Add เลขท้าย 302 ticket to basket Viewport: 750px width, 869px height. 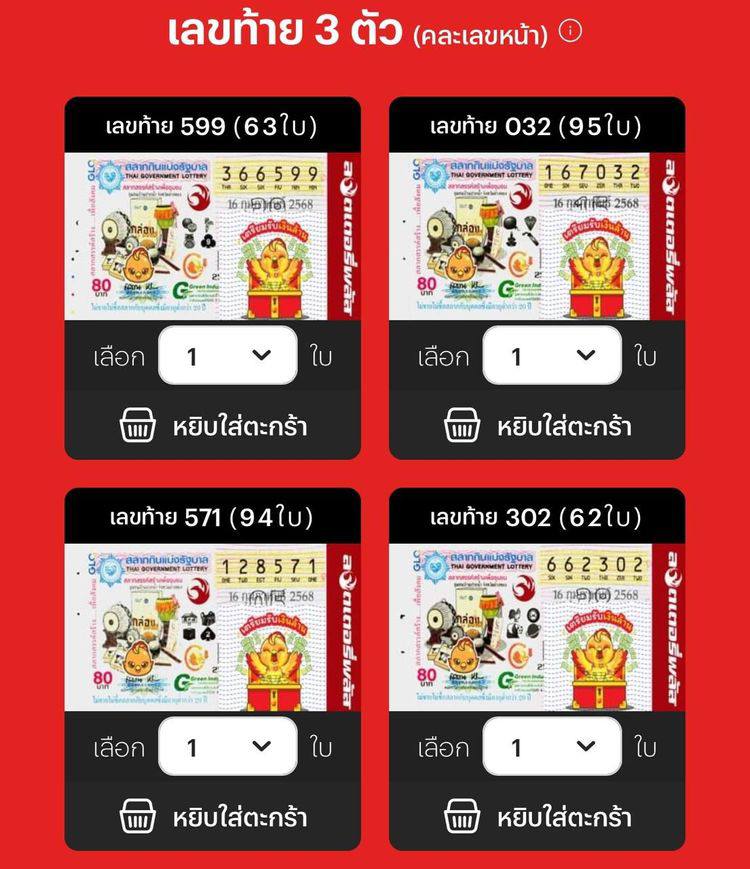tap(537, 817)
